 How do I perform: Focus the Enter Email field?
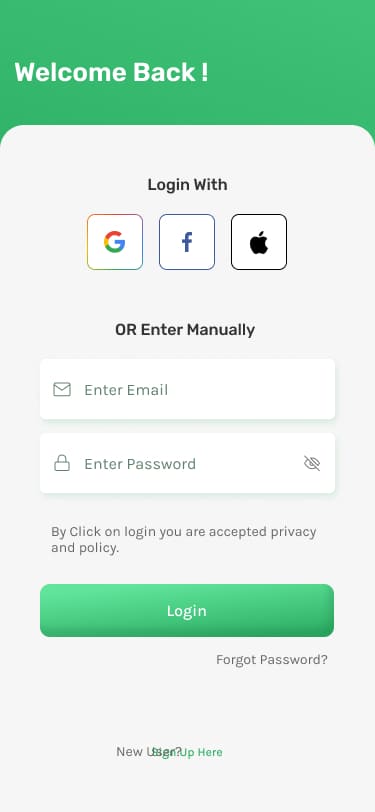pyautogui.click(x=188, y=389)
